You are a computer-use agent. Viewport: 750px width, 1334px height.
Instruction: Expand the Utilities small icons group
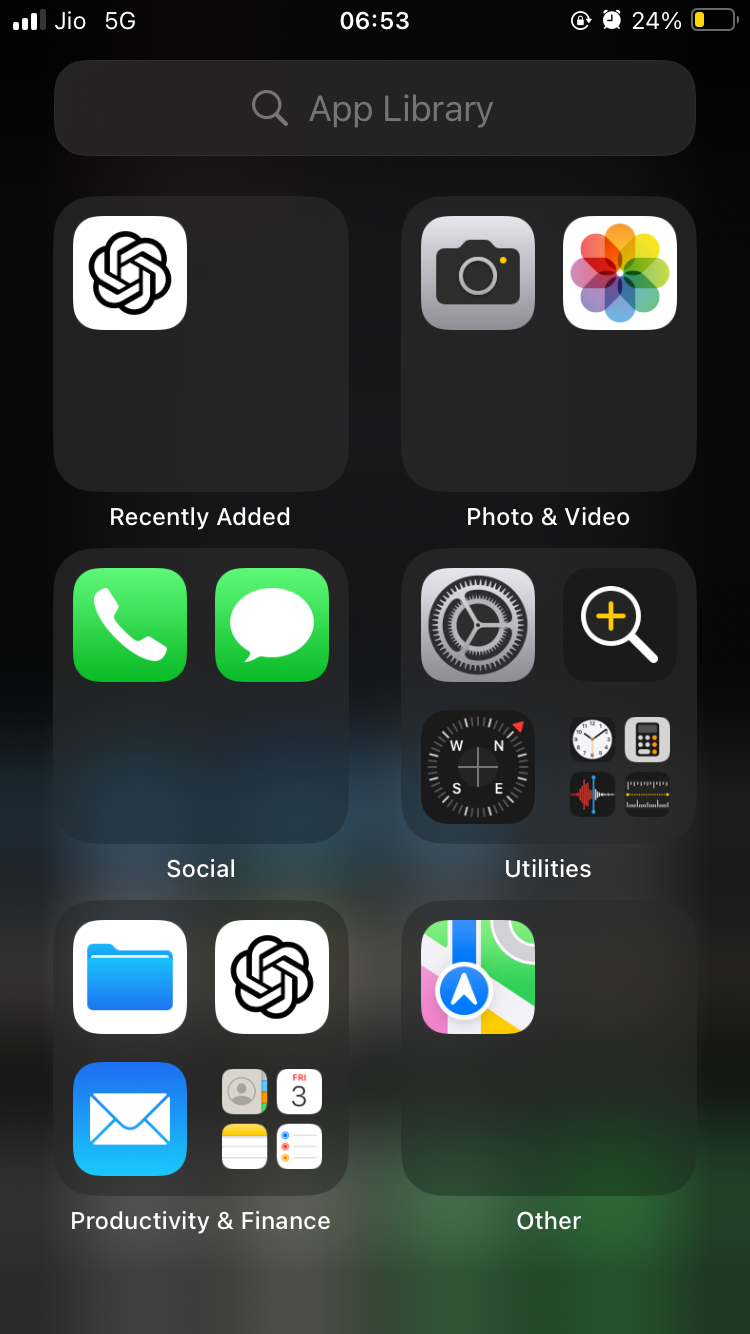click(x=620, y=767)
